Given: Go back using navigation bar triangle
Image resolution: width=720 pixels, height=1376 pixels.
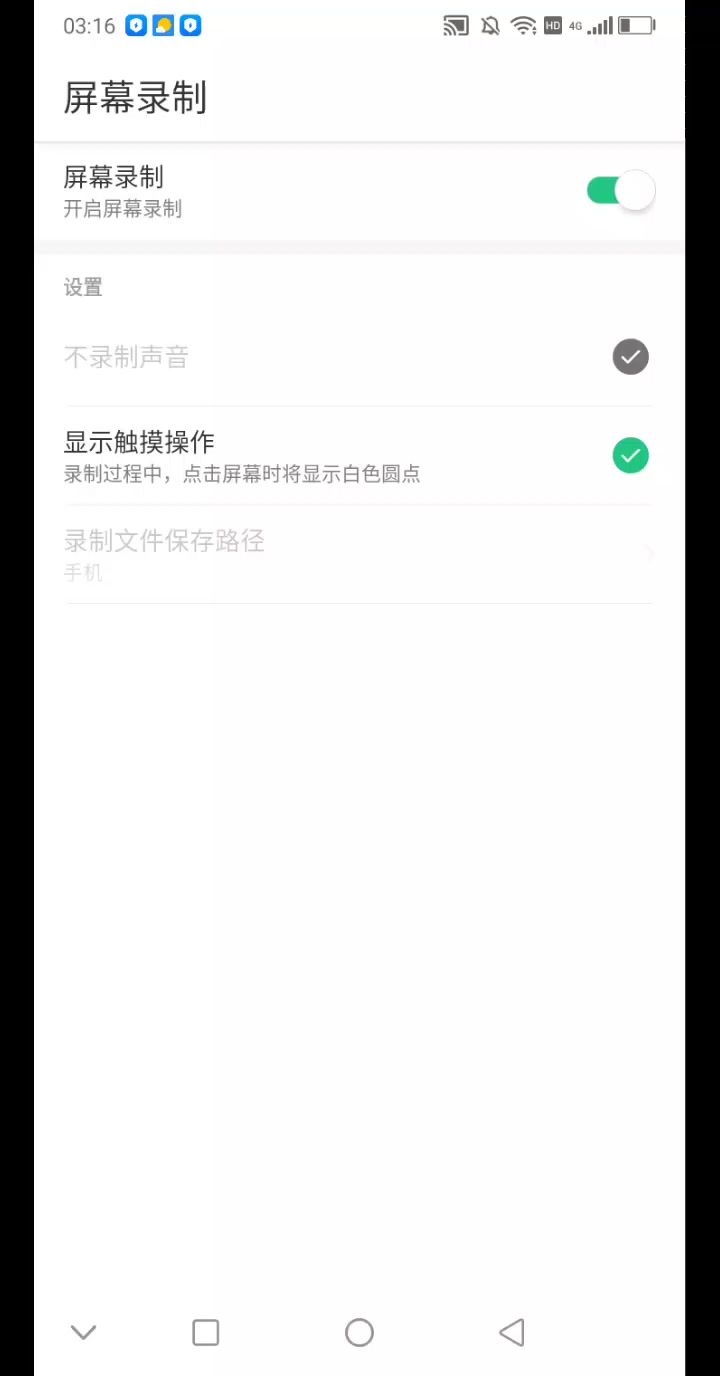Looking at the screenshot, I should [x=511, y=1332].
